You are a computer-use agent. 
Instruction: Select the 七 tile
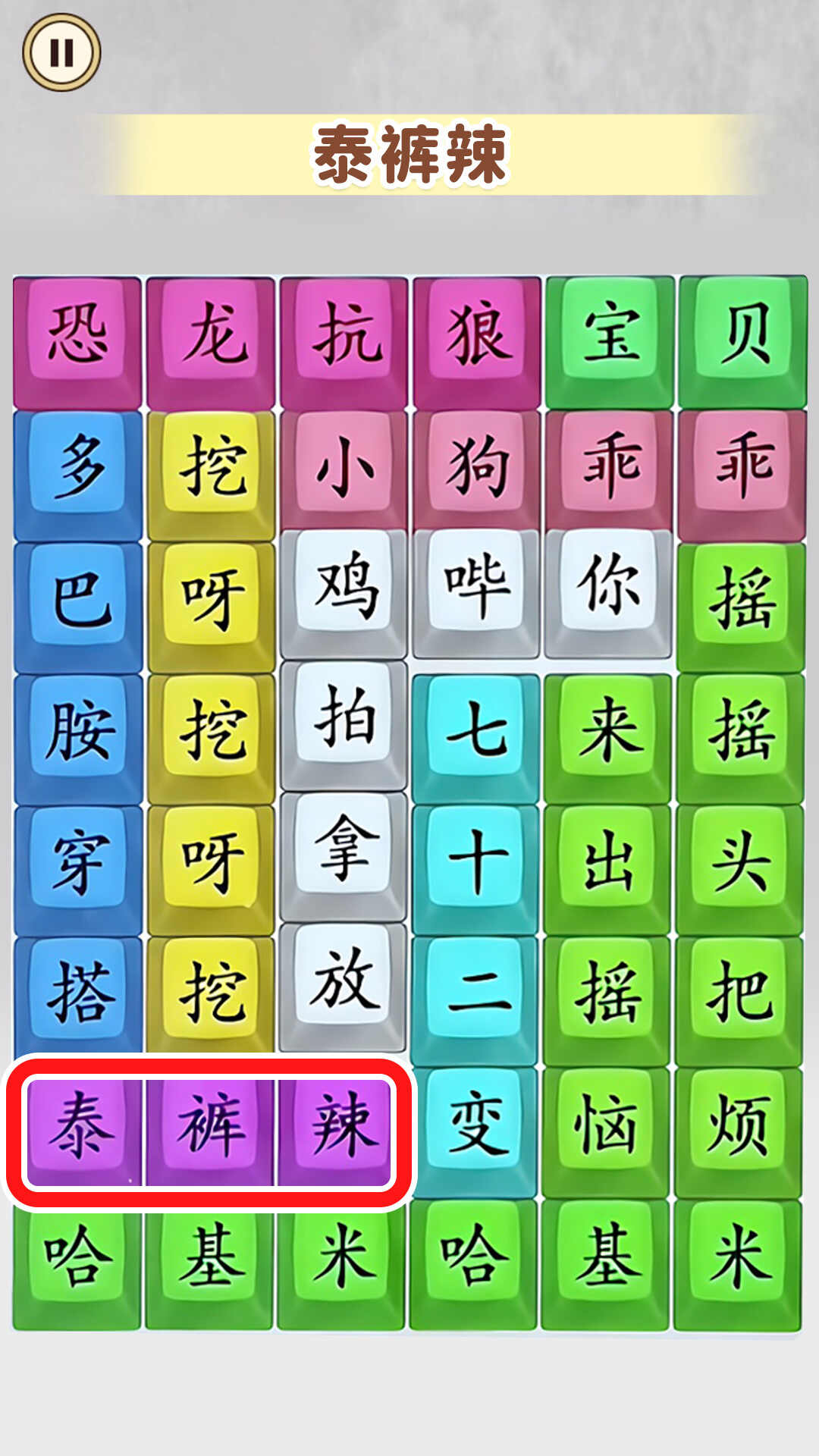point(476,730)
